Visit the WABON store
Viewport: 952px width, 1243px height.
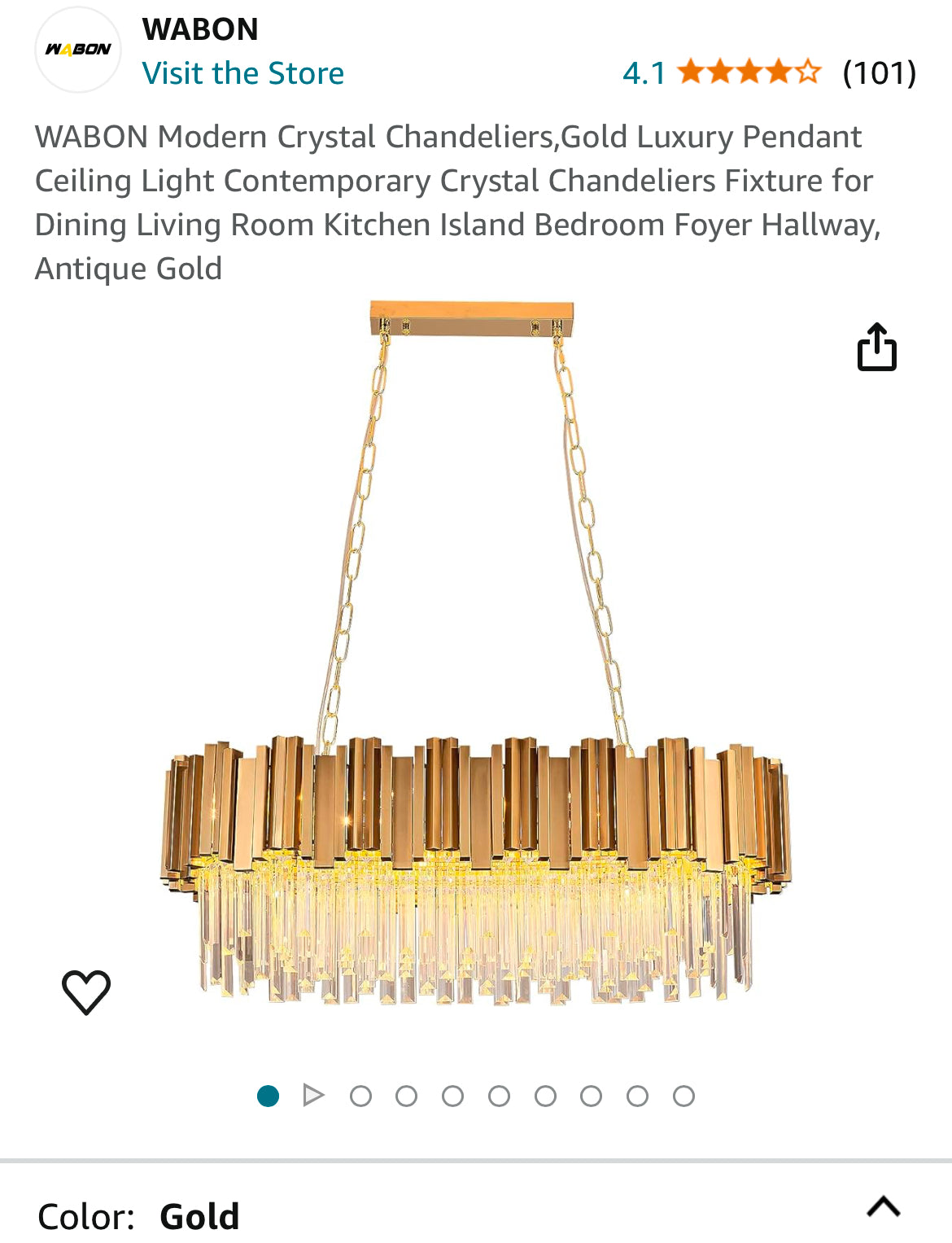tap(242, 73)
